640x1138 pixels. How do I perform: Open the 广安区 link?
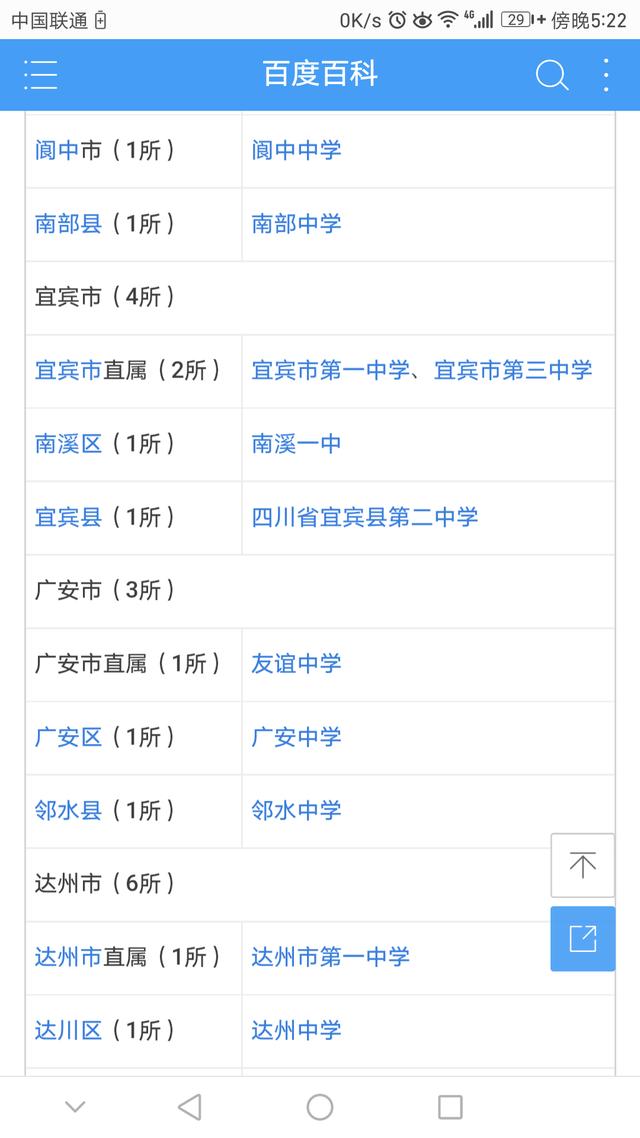(x=68, y=737)
